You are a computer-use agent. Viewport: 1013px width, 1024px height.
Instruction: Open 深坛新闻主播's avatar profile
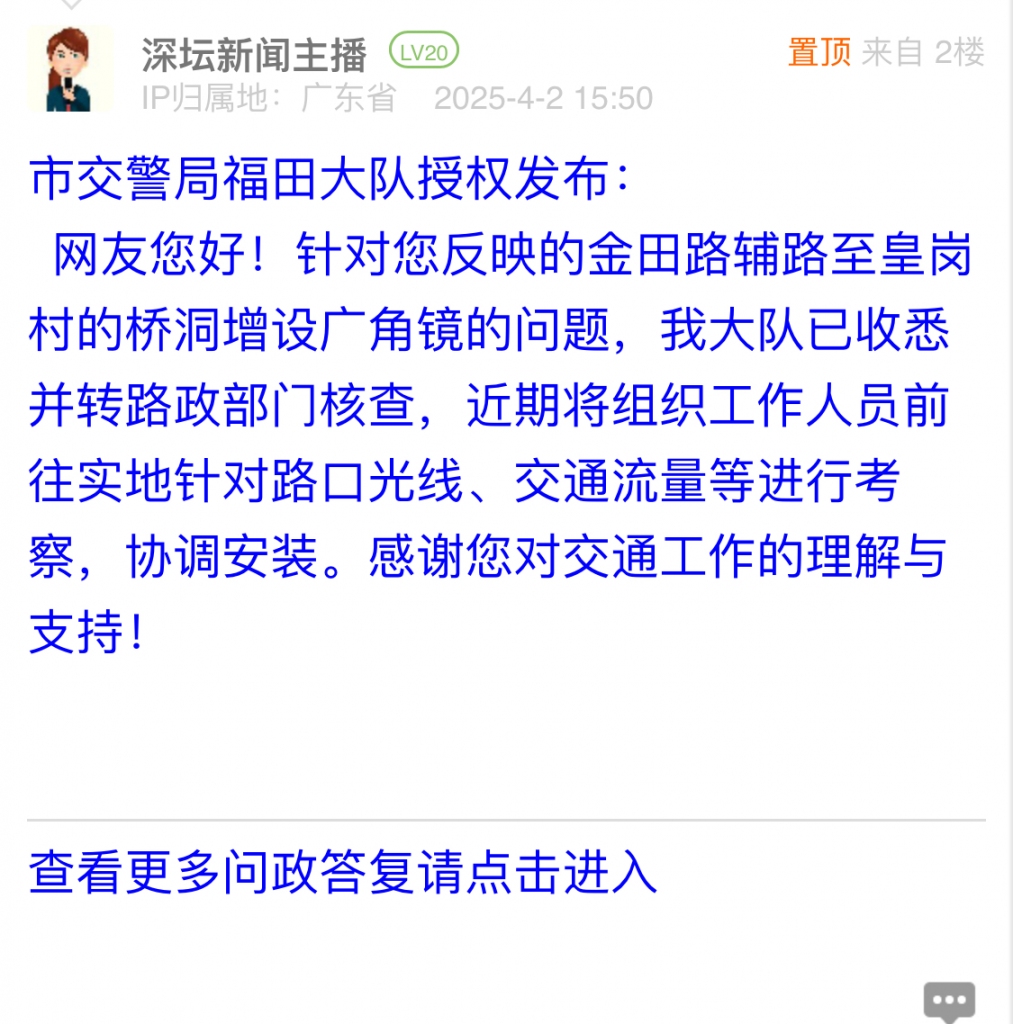[70, 70]
